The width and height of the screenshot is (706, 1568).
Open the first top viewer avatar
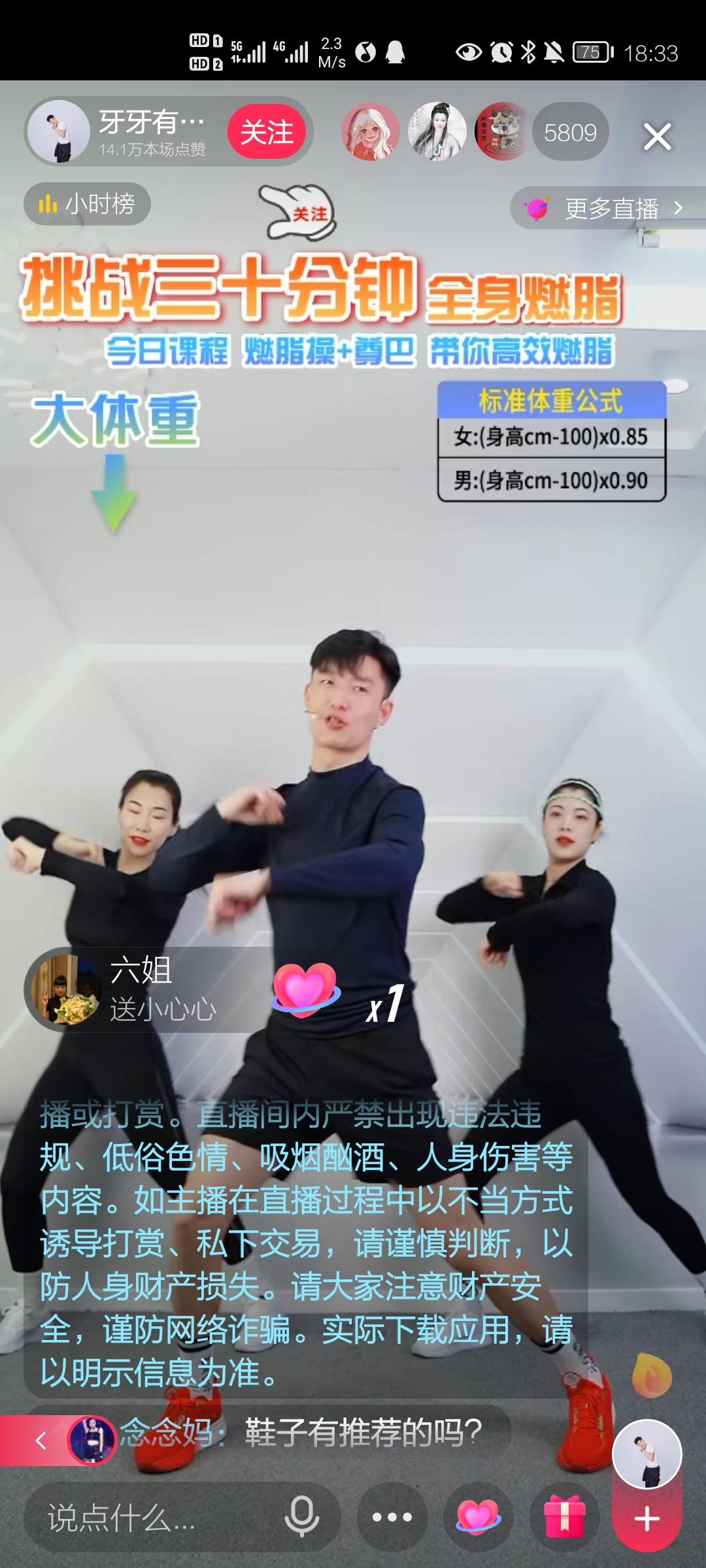(370, 132)
